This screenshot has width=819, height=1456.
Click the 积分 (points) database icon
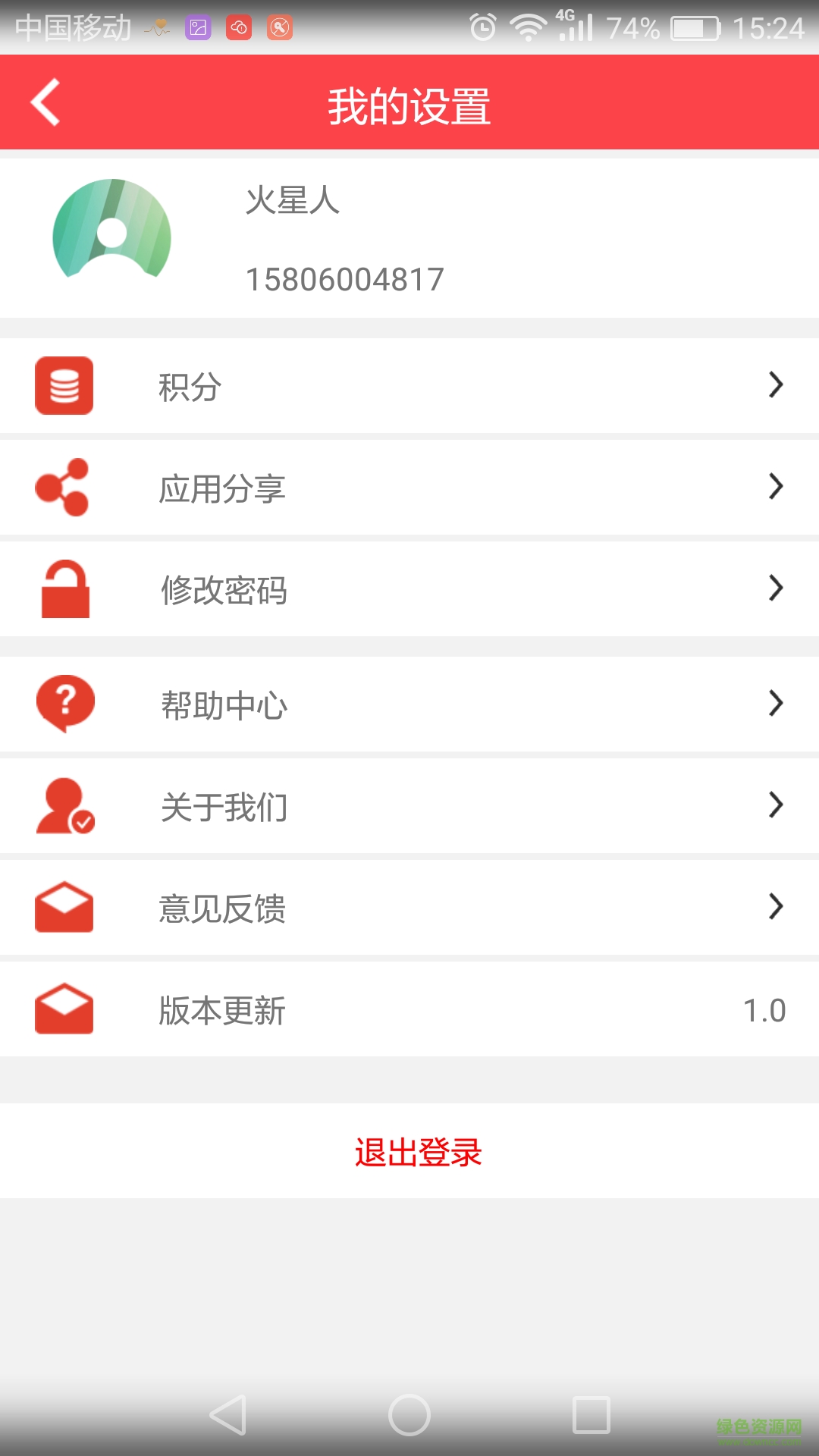point(64,385)
